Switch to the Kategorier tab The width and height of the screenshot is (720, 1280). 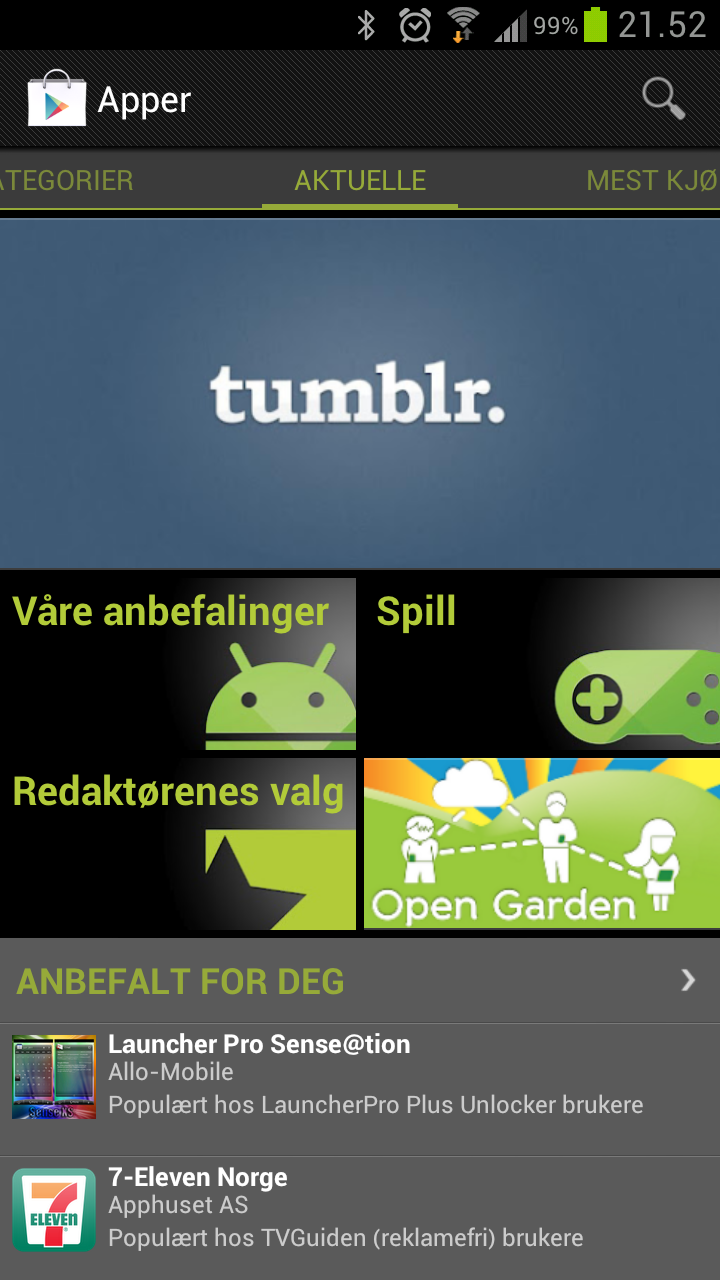click(x=66, y=180)
